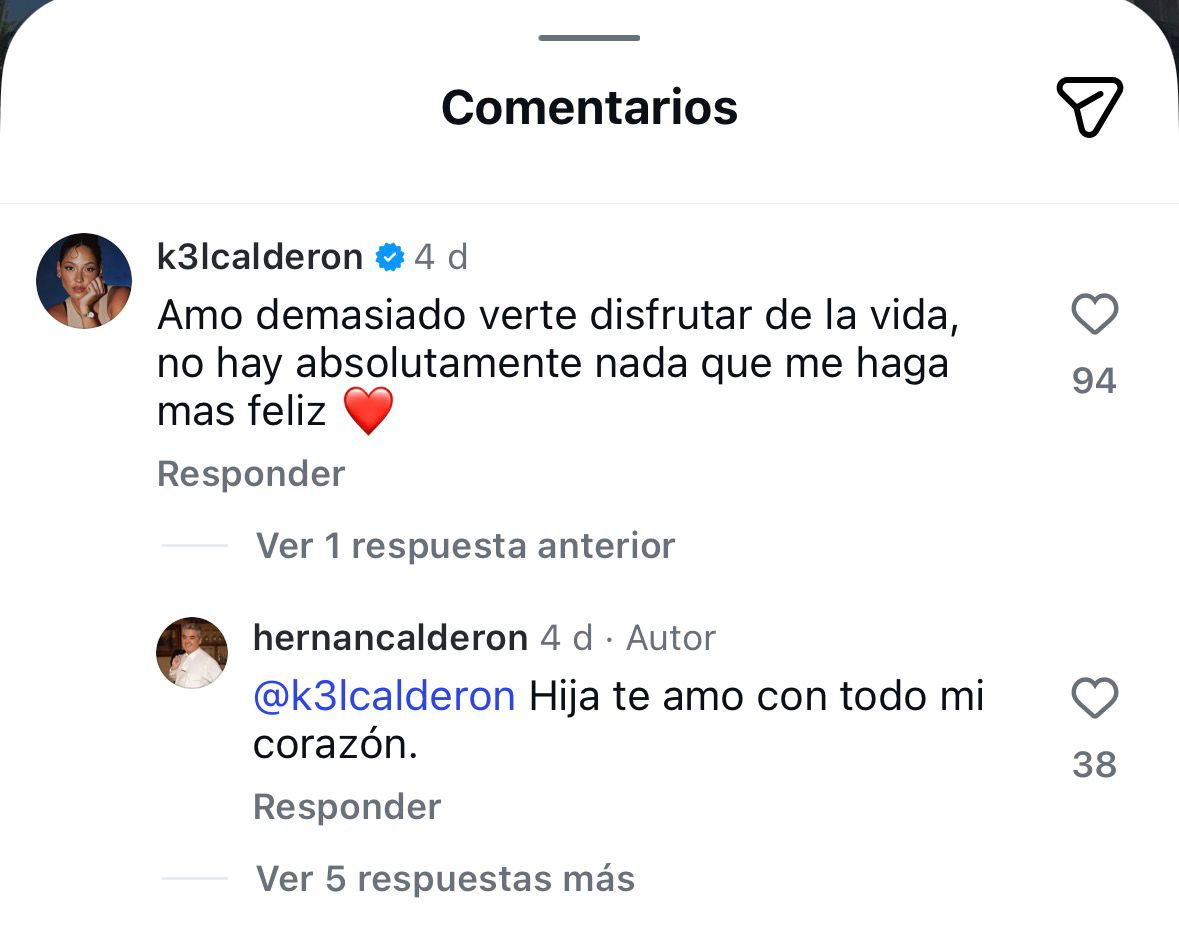1179x939 pixels.
Task: Open the k3lcalderon username
Action: point(260,257)
